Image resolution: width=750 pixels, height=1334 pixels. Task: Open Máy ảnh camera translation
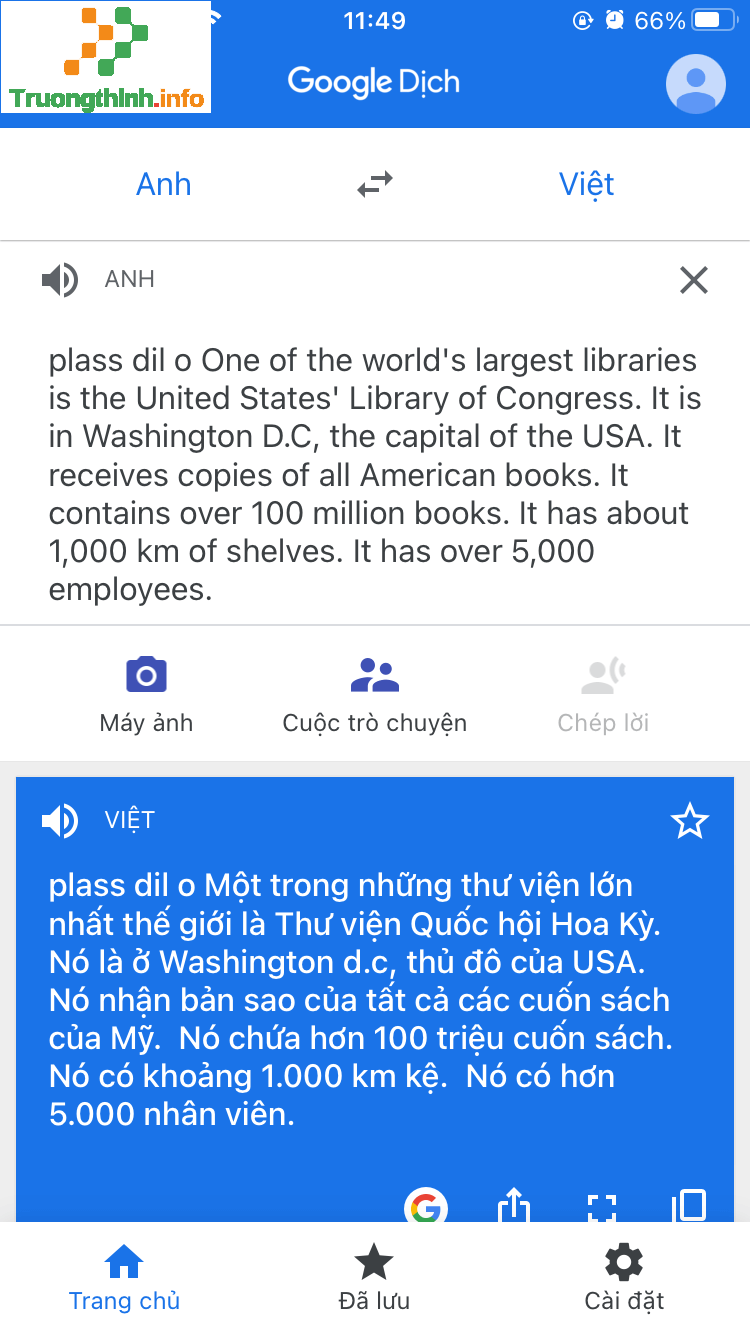(146, 694)
